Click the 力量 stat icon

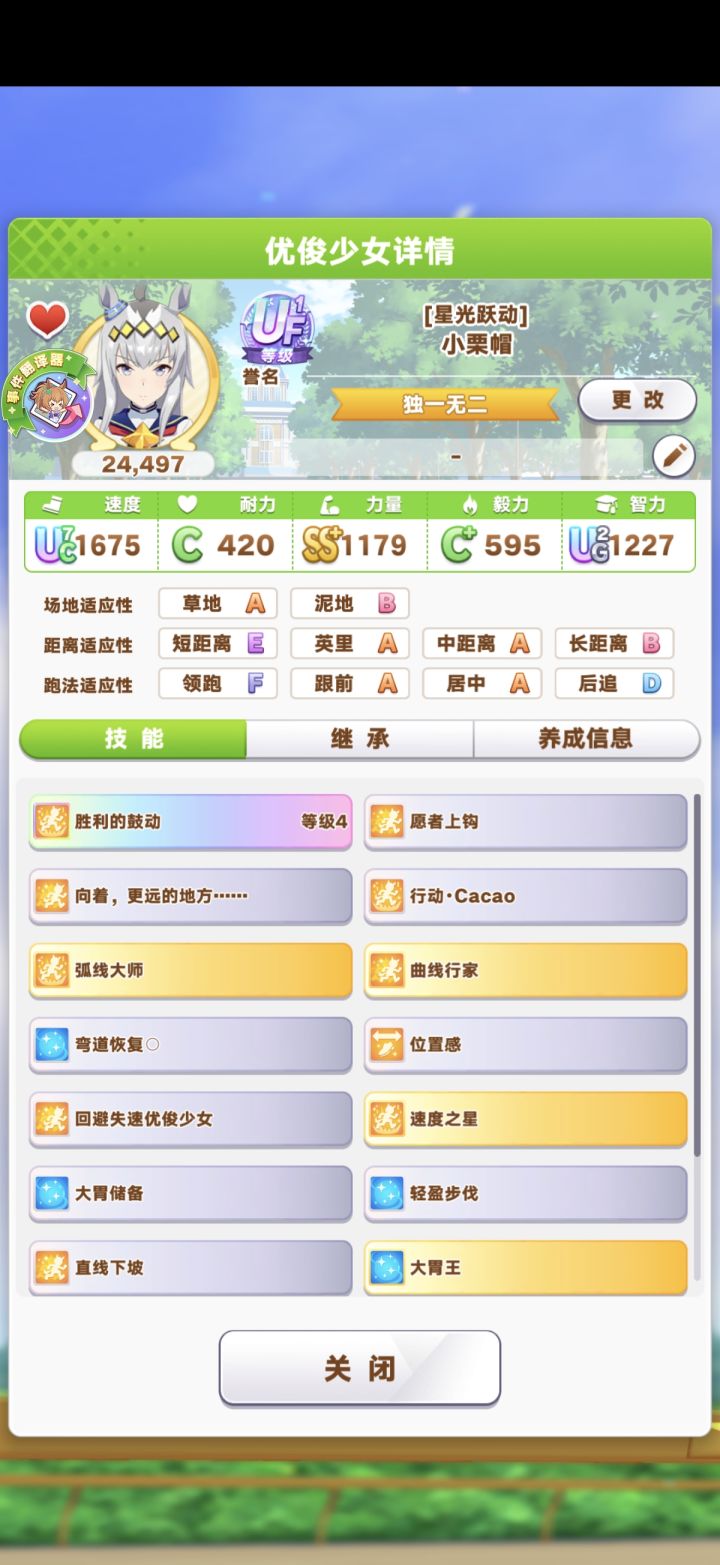pos(328,505)
